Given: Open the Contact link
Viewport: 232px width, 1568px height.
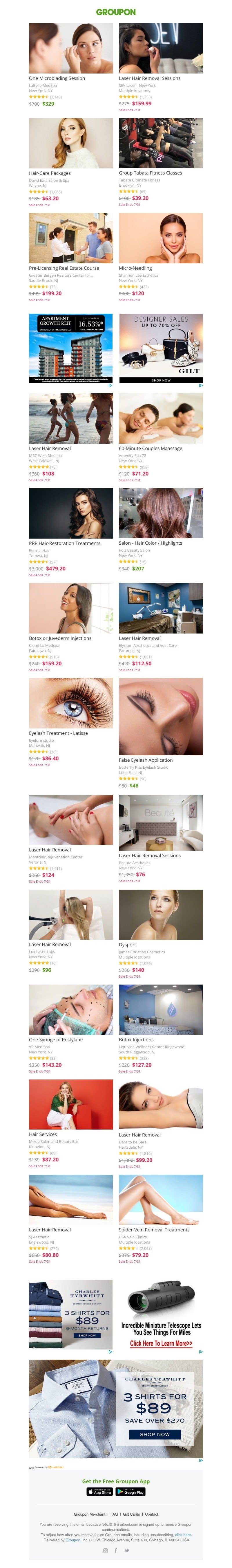Looking at the screenshot, I should click(x=151, y=1514).
